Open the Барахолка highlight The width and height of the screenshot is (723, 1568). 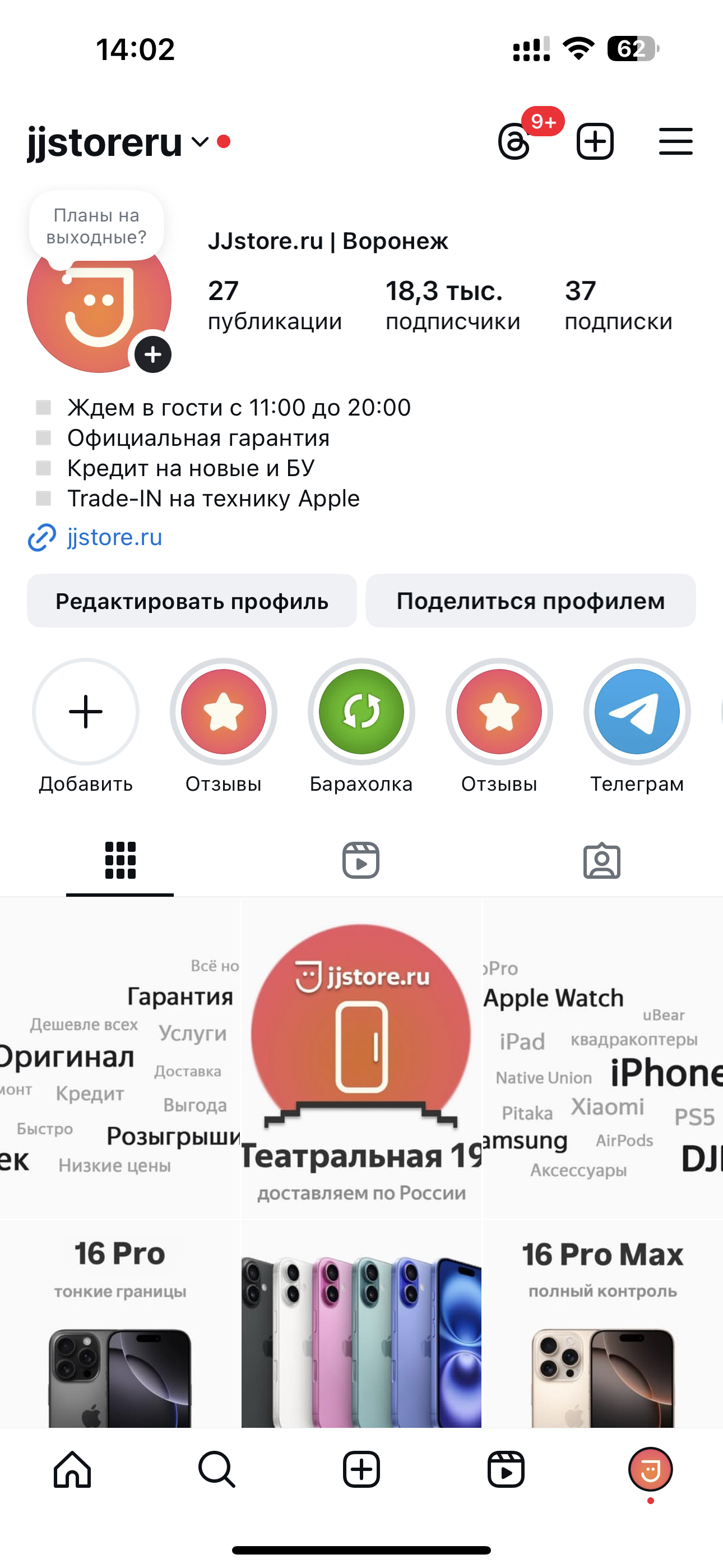point(361,712)
